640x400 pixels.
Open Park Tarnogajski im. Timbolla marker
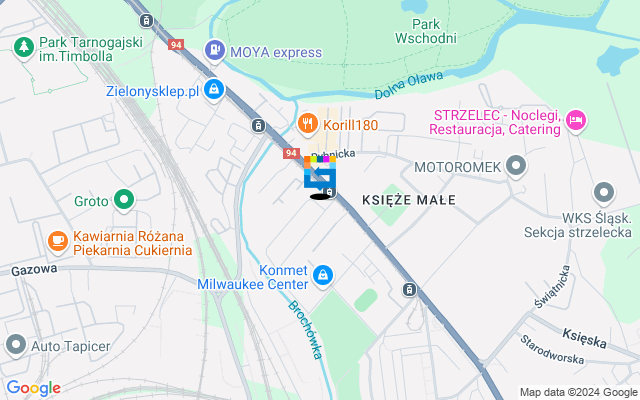tap(23, 46)
